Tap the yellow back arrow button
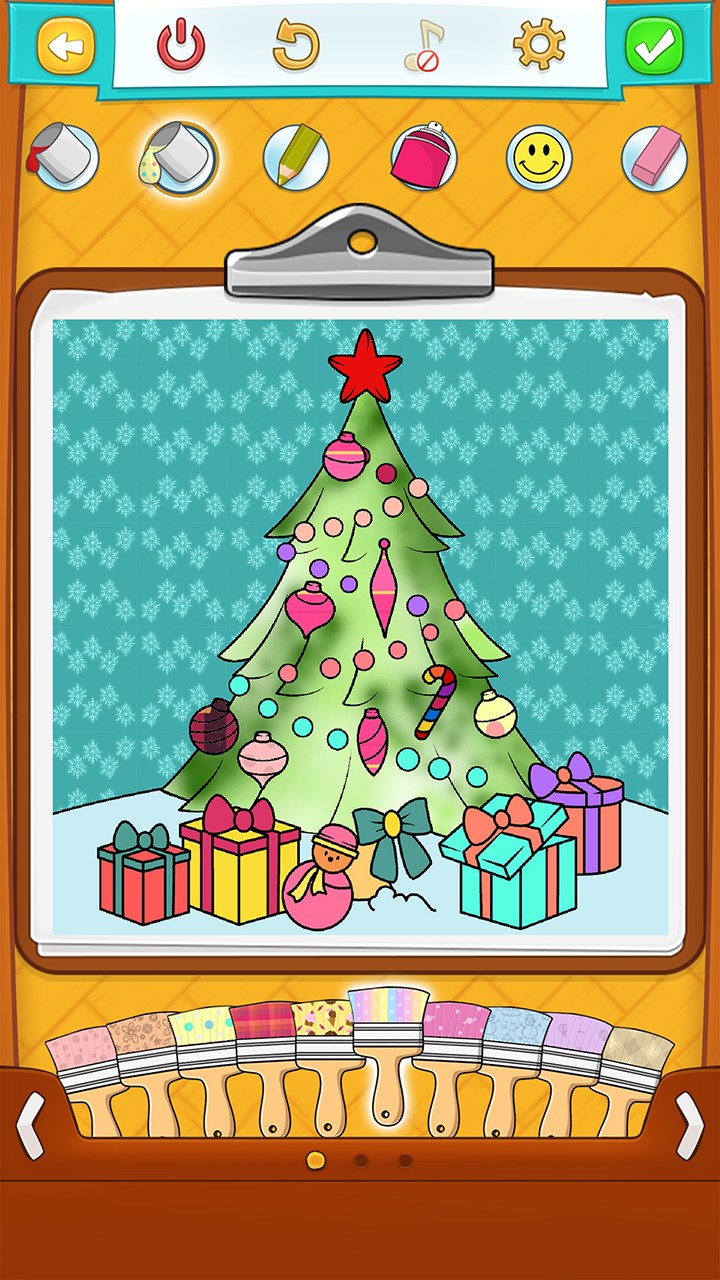Viewport: 720px width, 1280px height. pyautogui.click(x=66, y=44)
